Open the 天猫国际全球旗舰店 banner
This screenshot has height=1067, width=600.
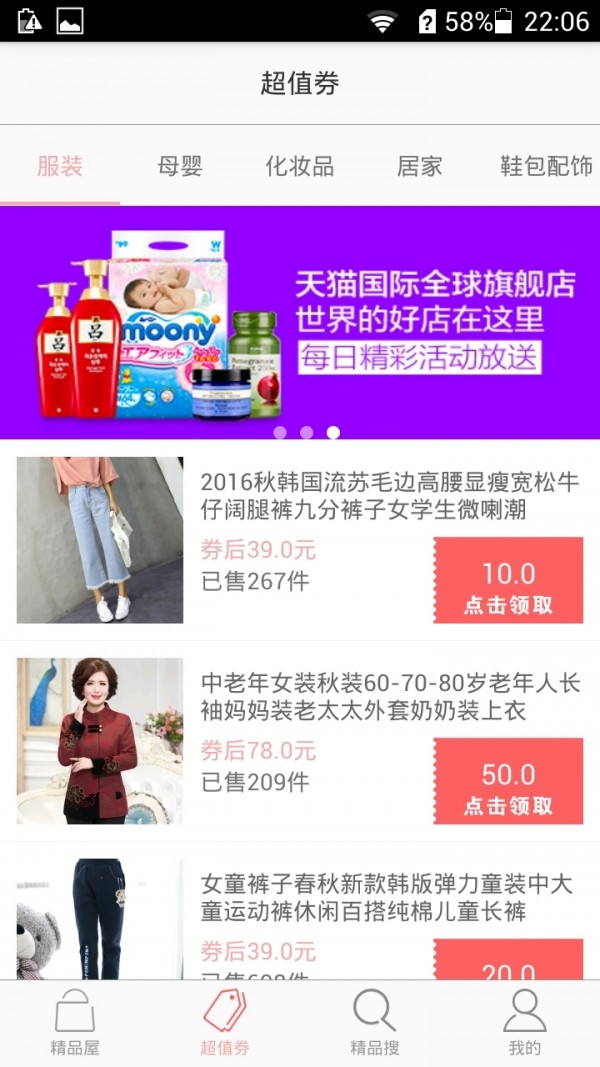tap(300, 322)
